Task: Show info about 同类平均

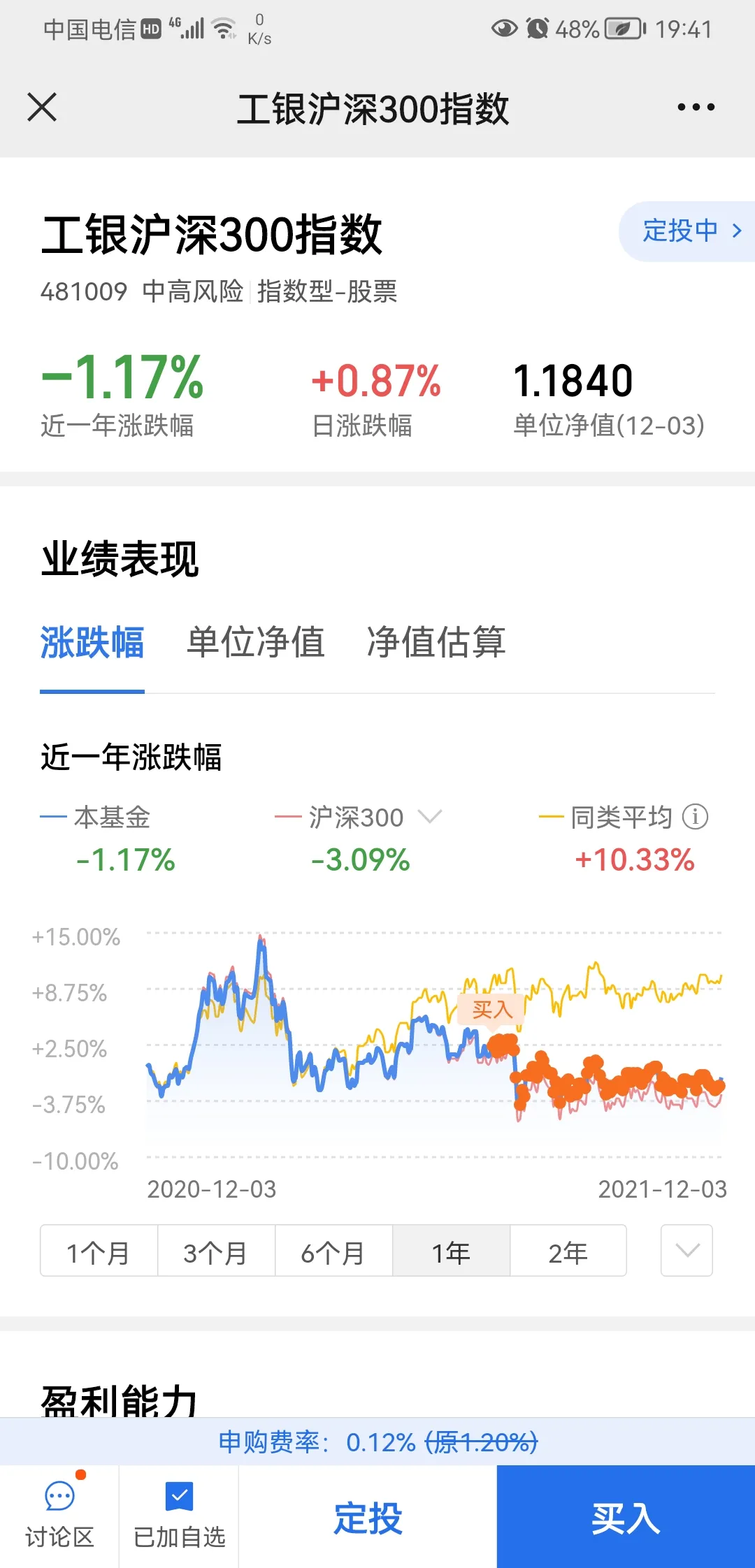Action: point(695,816)
